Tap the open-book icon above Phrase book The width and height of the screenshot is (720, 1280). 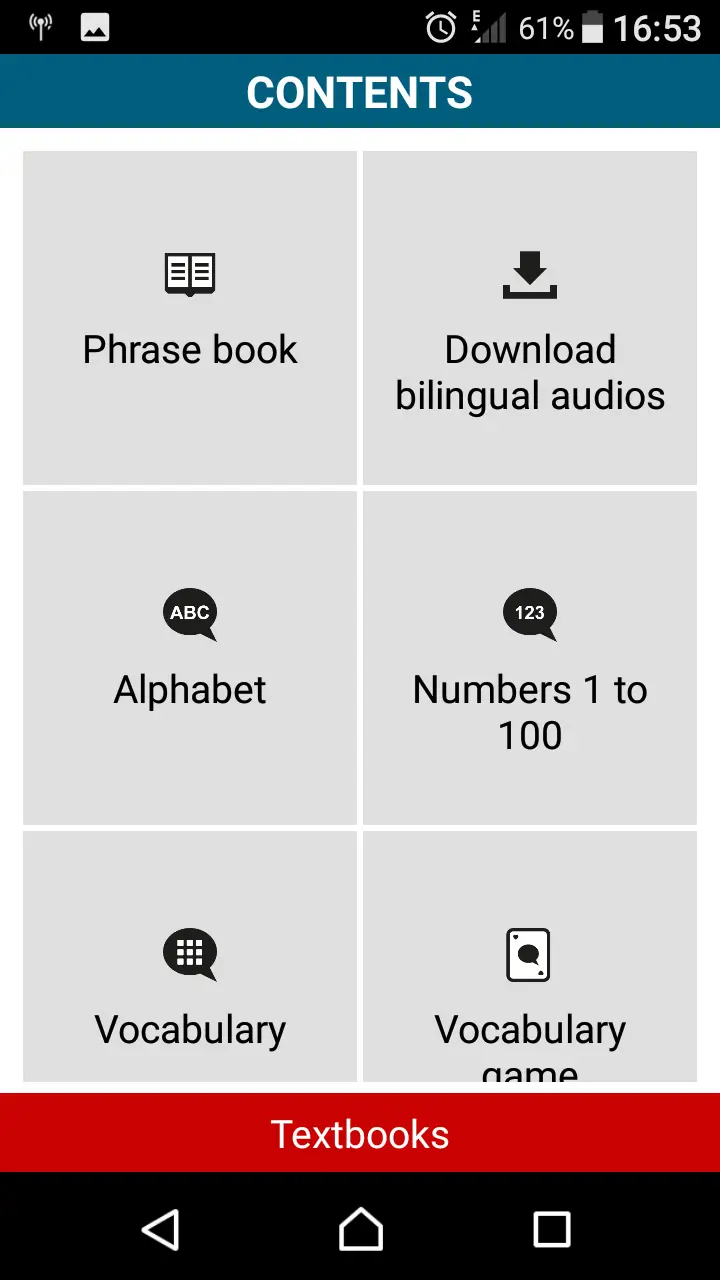pos(190,272)
